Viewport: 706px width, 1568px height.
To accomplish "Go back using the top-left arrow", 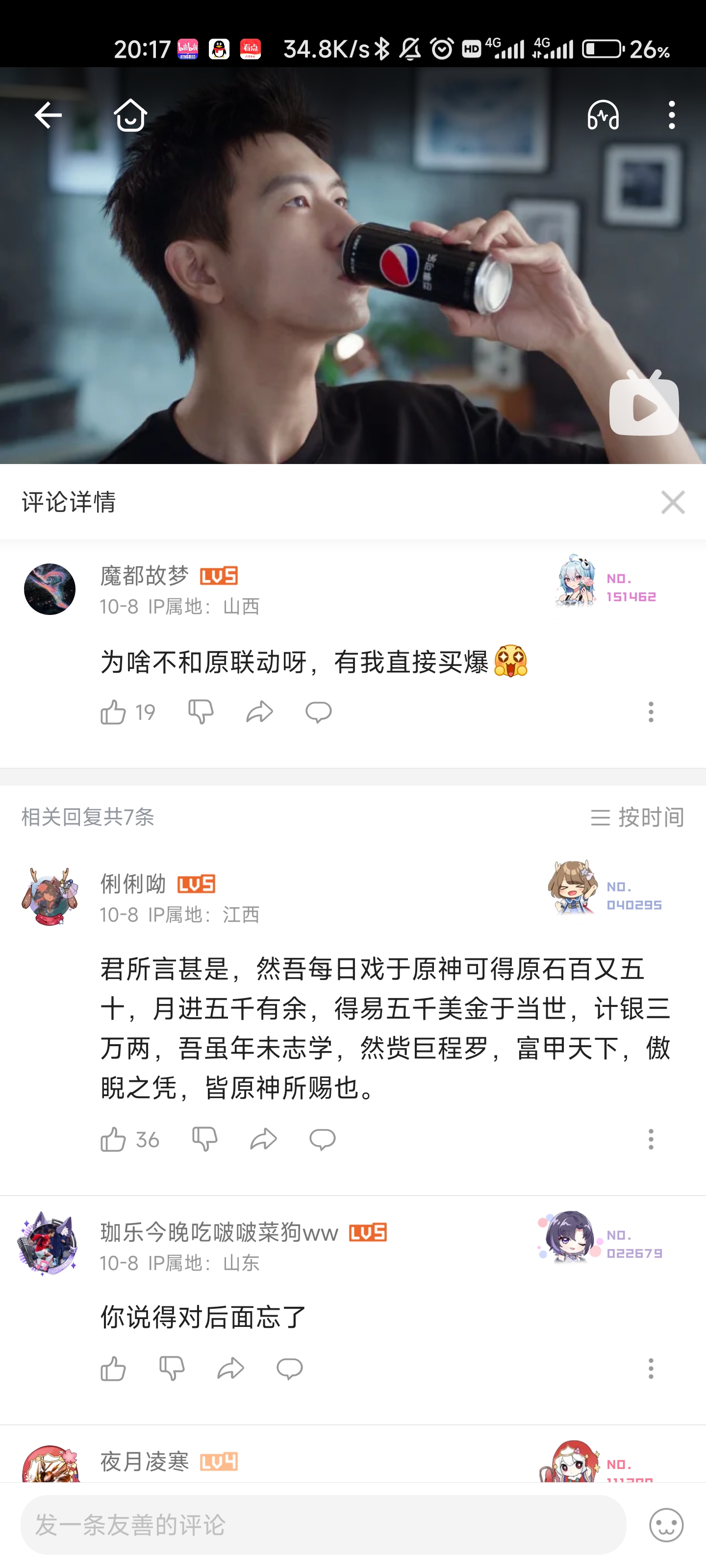I will click(x=48, y=115).
